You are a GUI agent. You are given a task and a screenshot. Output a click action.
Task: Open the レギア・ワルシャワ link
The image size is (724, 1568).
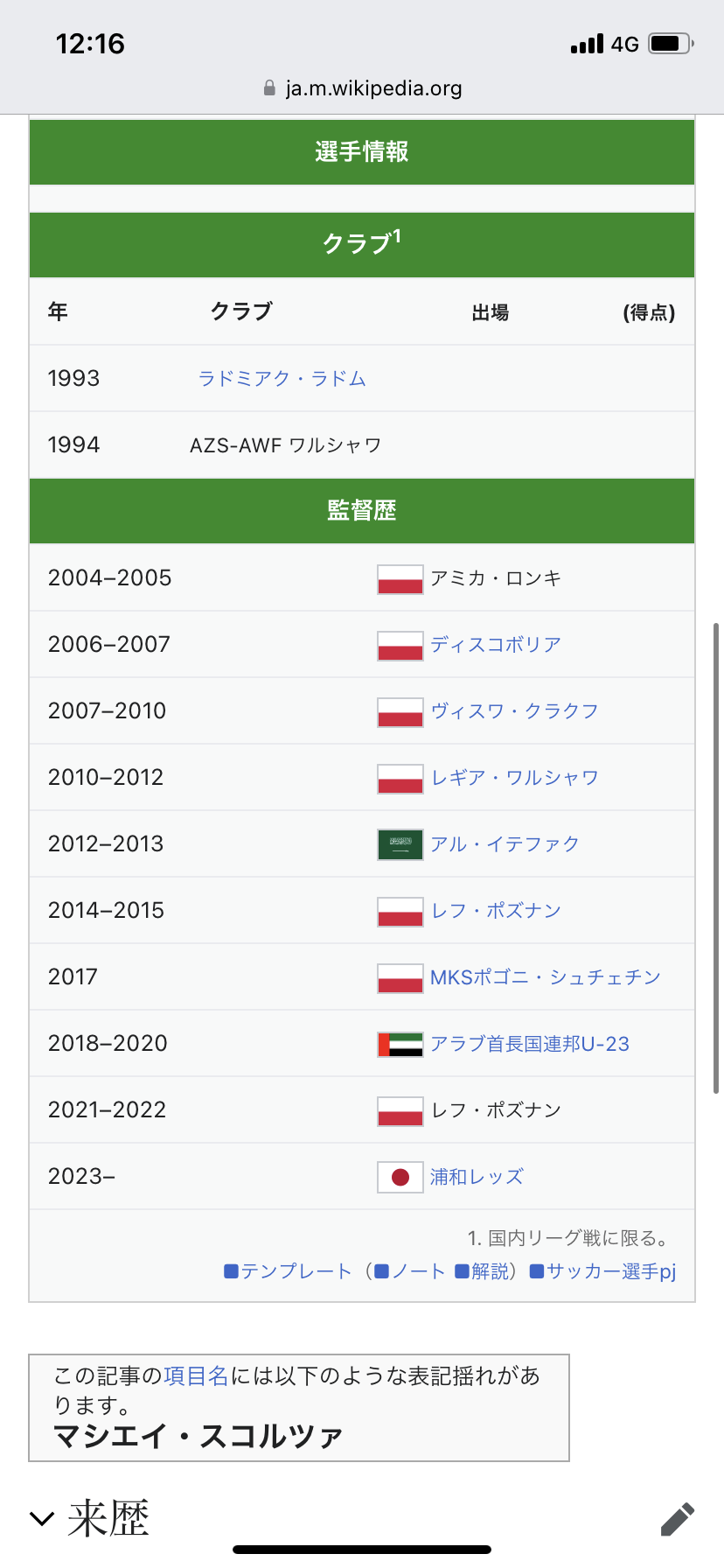[x=514, y=778]
